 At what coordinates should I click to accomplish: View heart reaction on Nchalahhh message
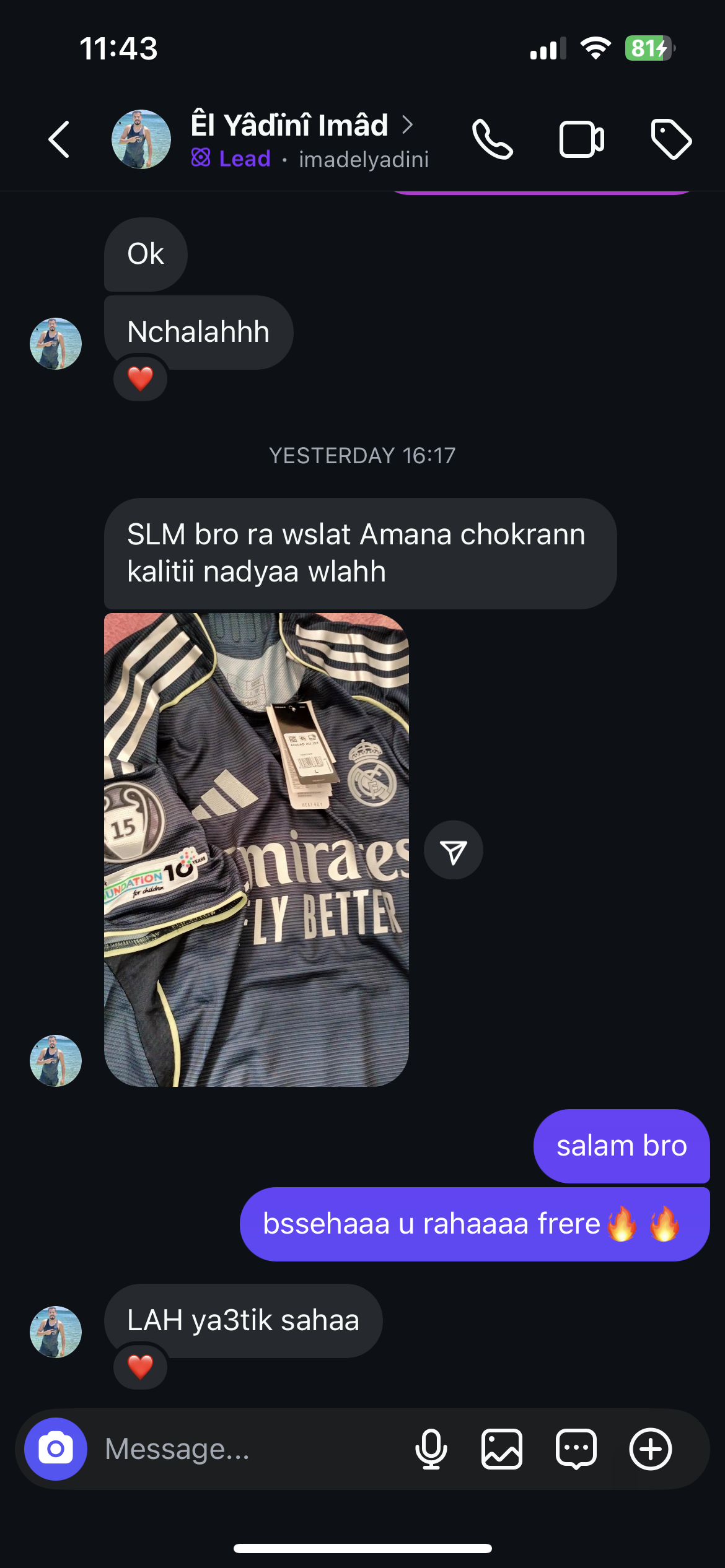tap(140, 378)
